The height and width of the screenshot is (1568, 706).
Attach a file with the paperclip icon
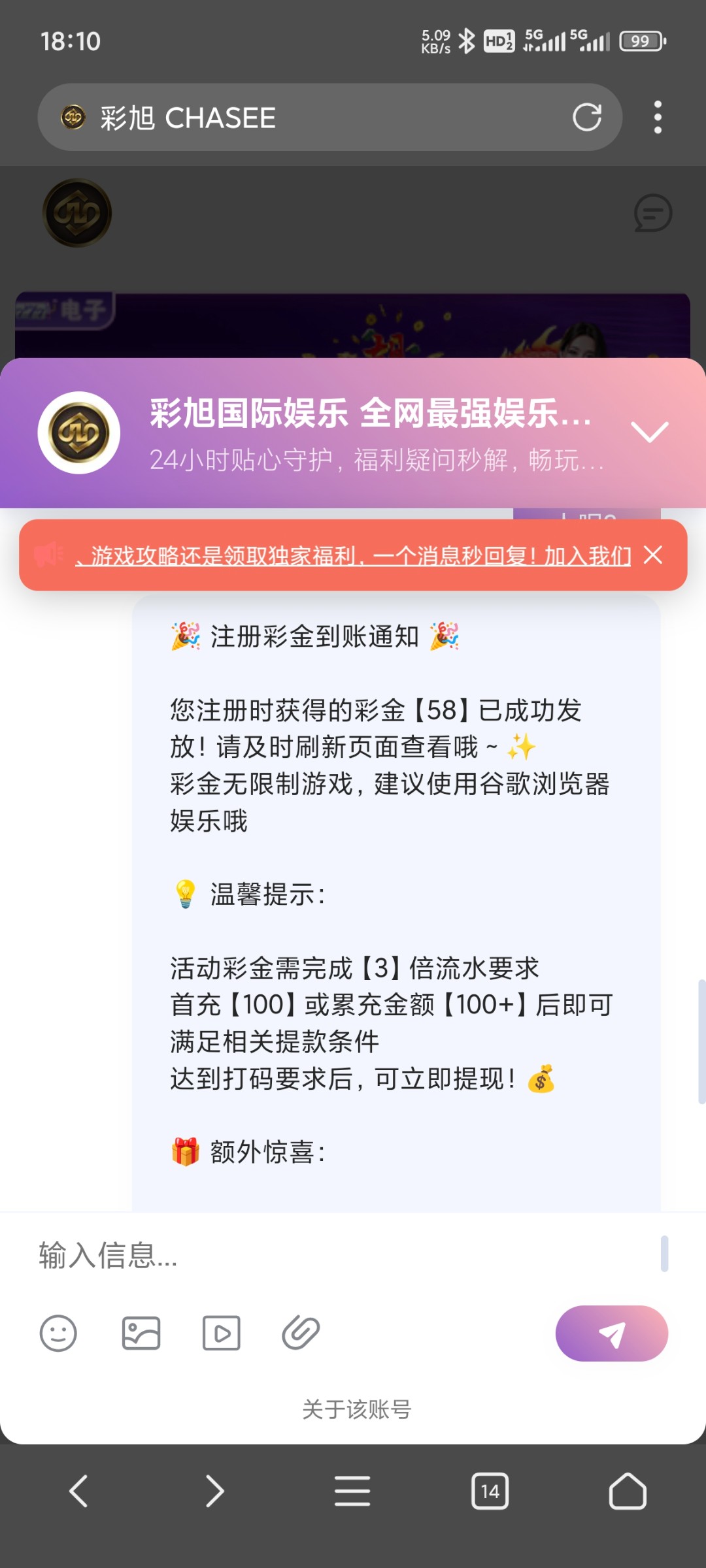click(x=301, y=1333)
